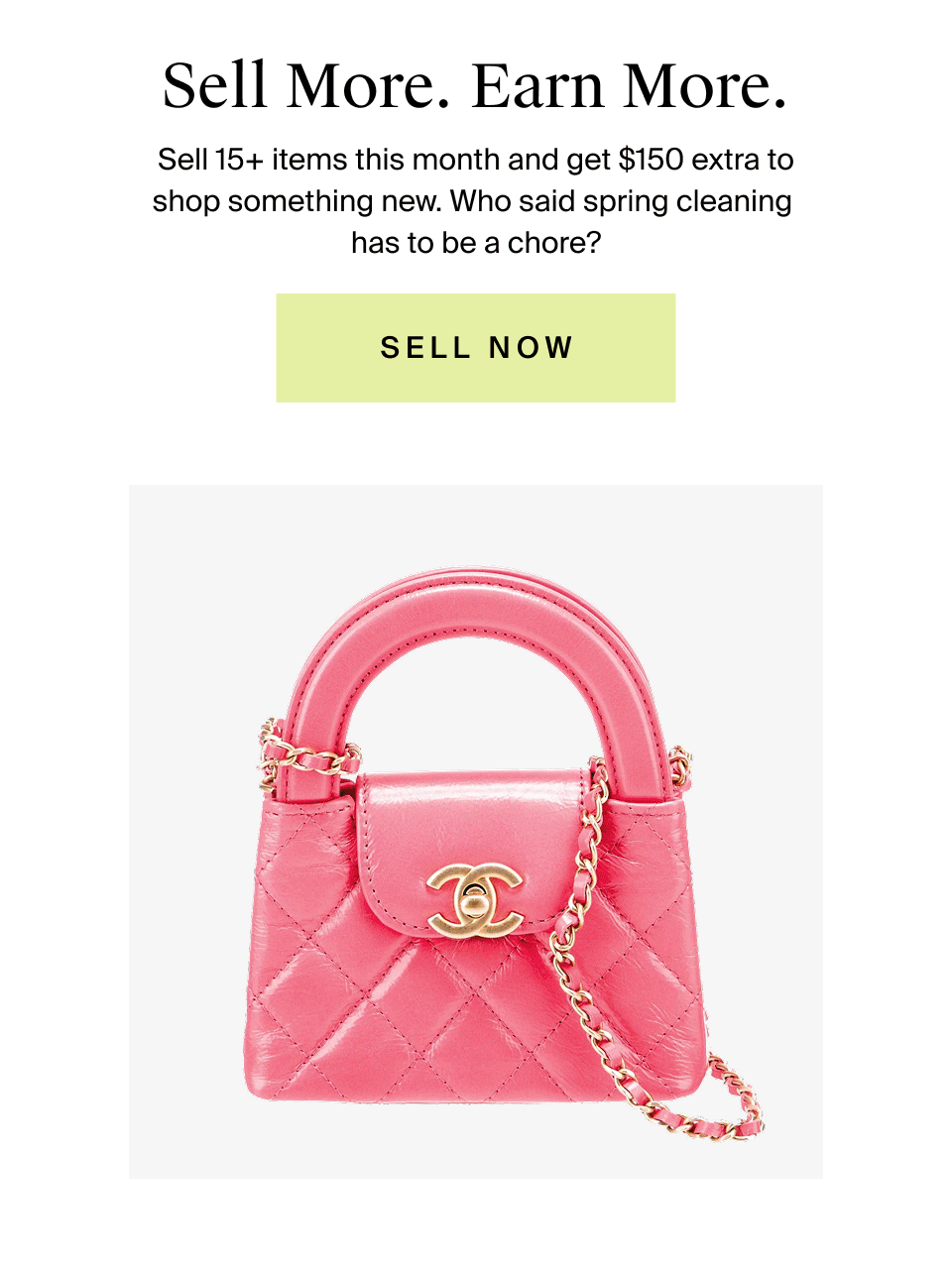Tap the Sell Now button
This screenshot has height=1272, width=952.
476,347
